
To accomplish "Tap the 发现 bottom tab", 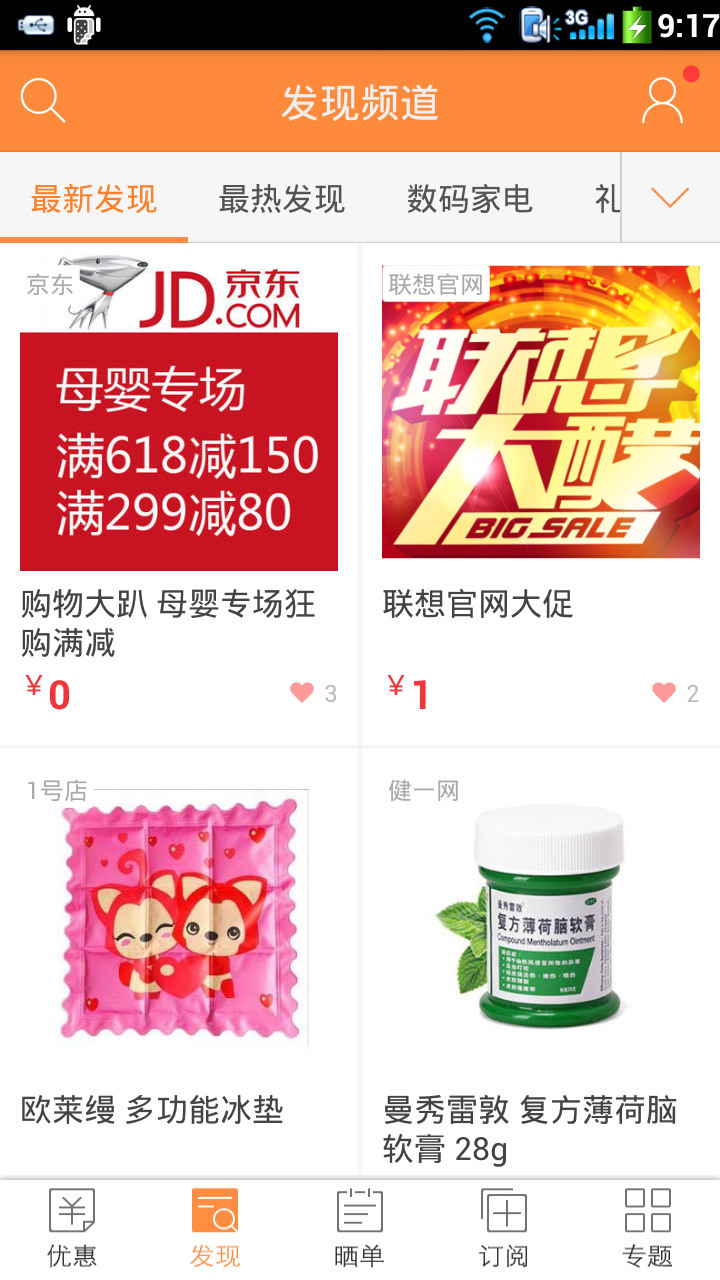I will [x=215, y=1228].
